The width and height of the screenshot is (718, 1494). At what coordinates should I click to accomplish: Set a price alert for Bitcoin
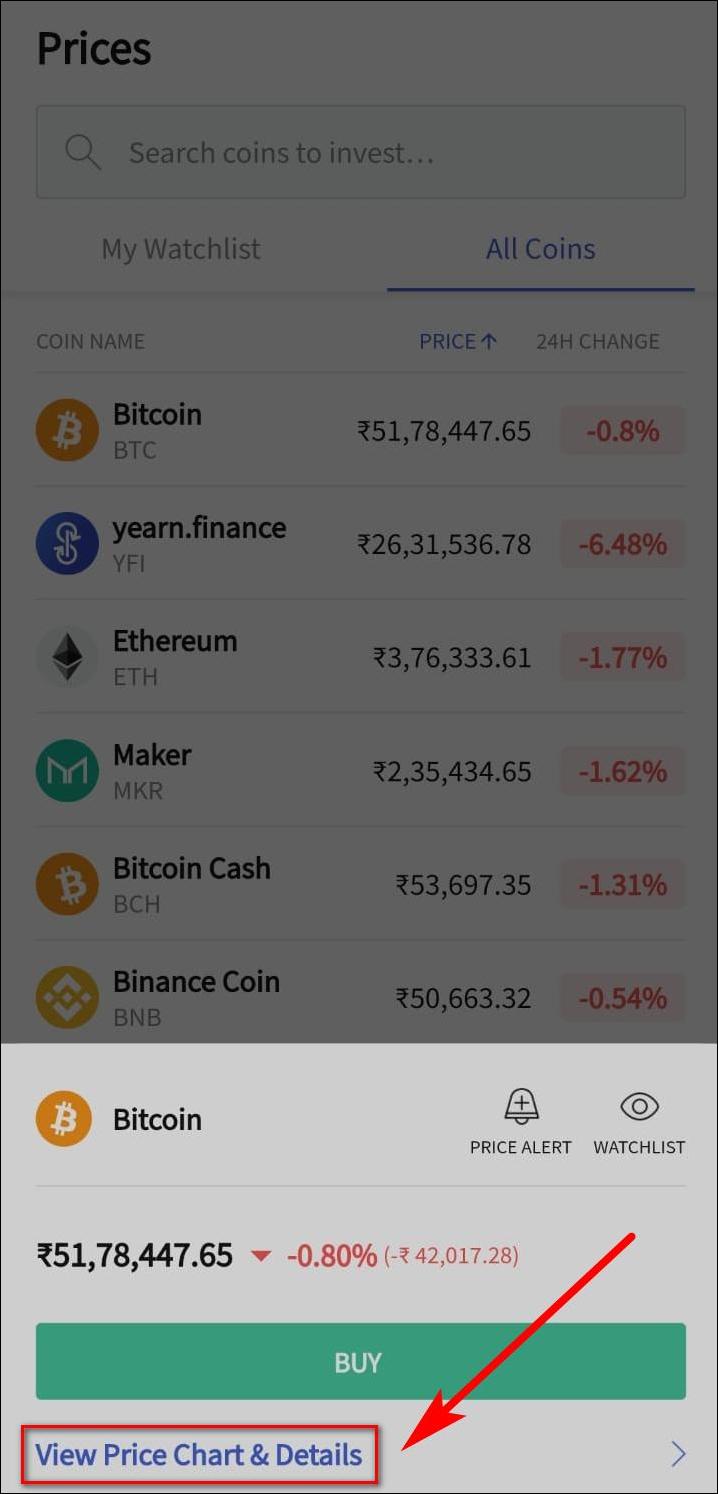pyautogui.click(x=520, y=1121)
